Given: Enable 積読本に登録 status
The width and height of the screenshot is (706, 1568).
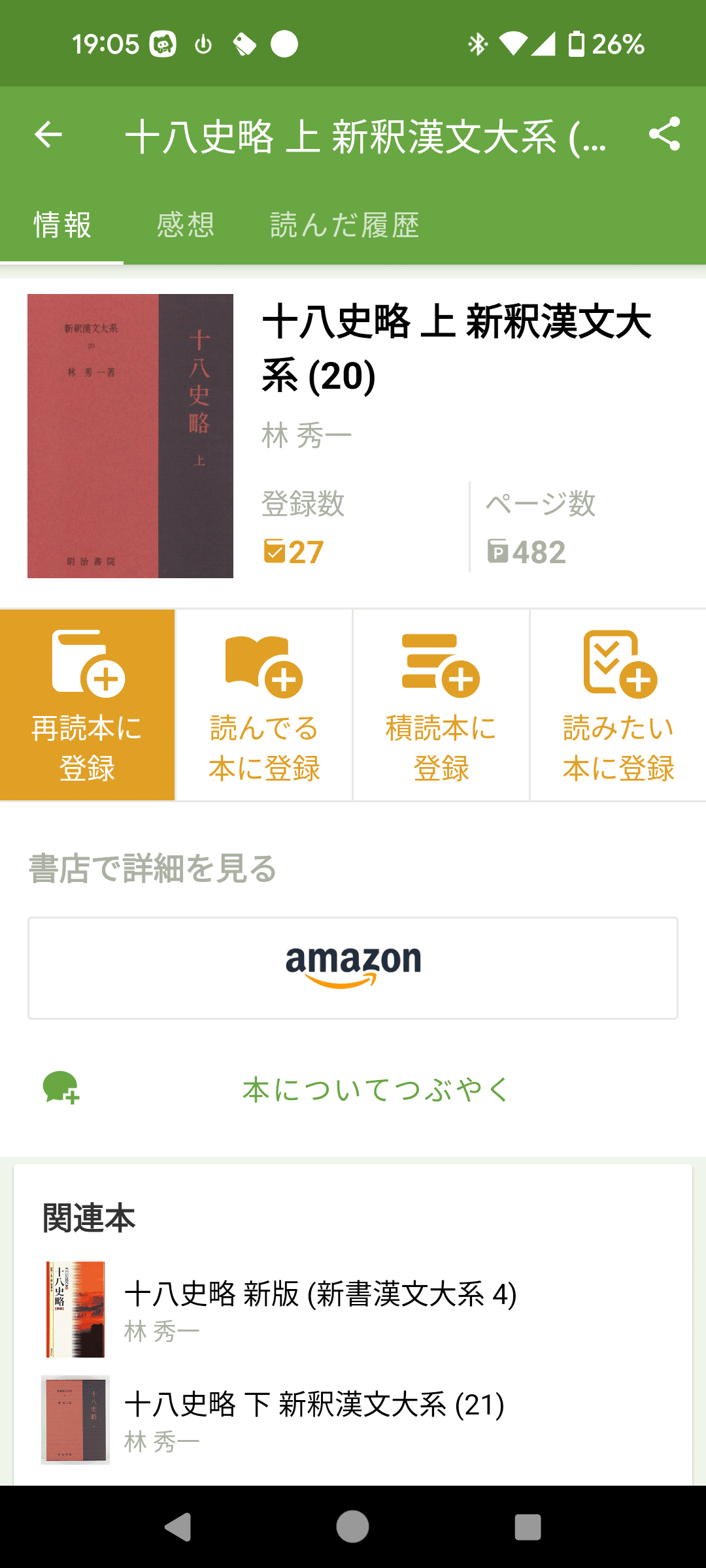Looking at the screenshot, I should pos(441,704).
